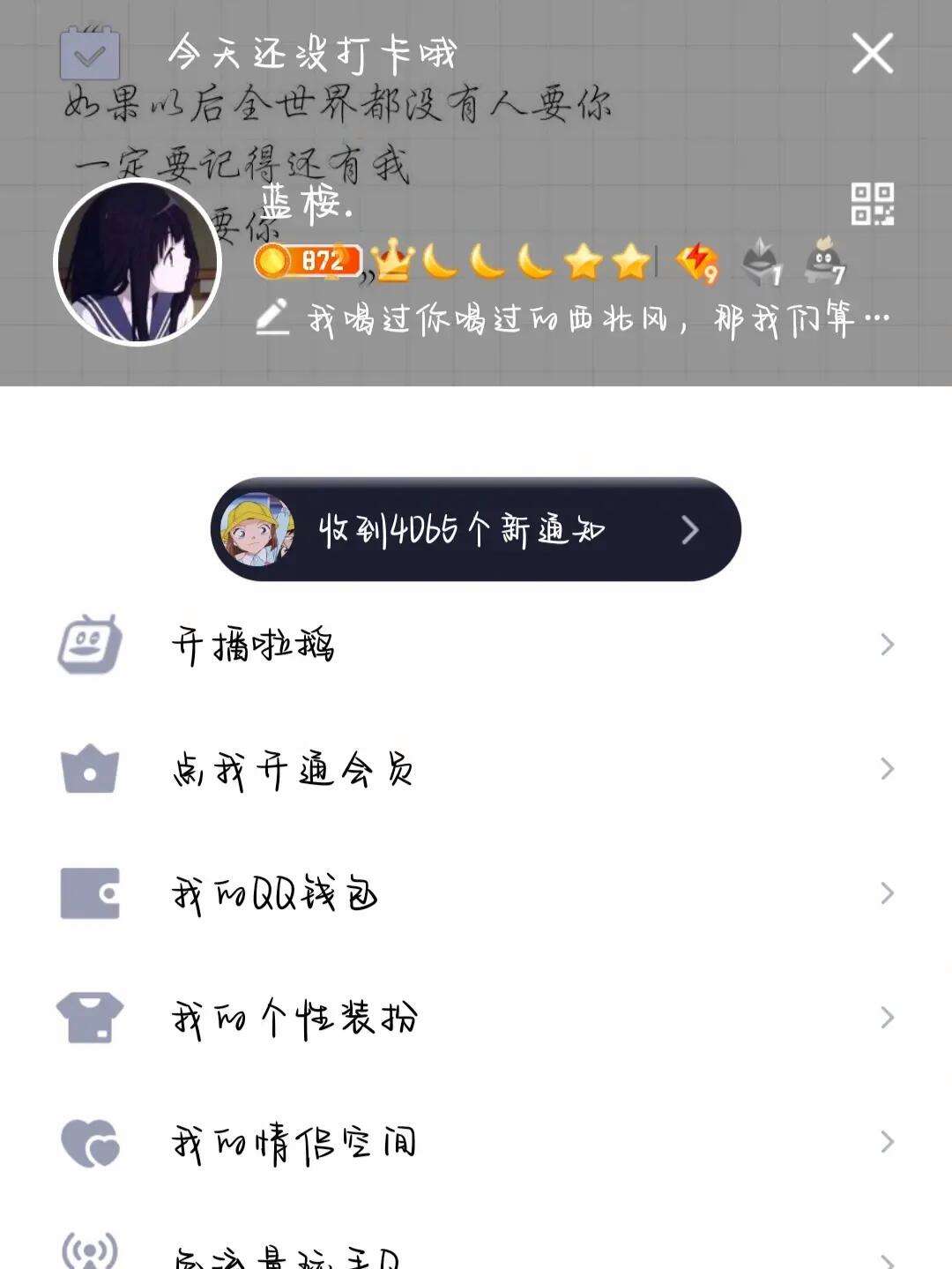952x1269 pixels.
Task: Tap the pencil icon to edit signature
Action: click(273, 319)
